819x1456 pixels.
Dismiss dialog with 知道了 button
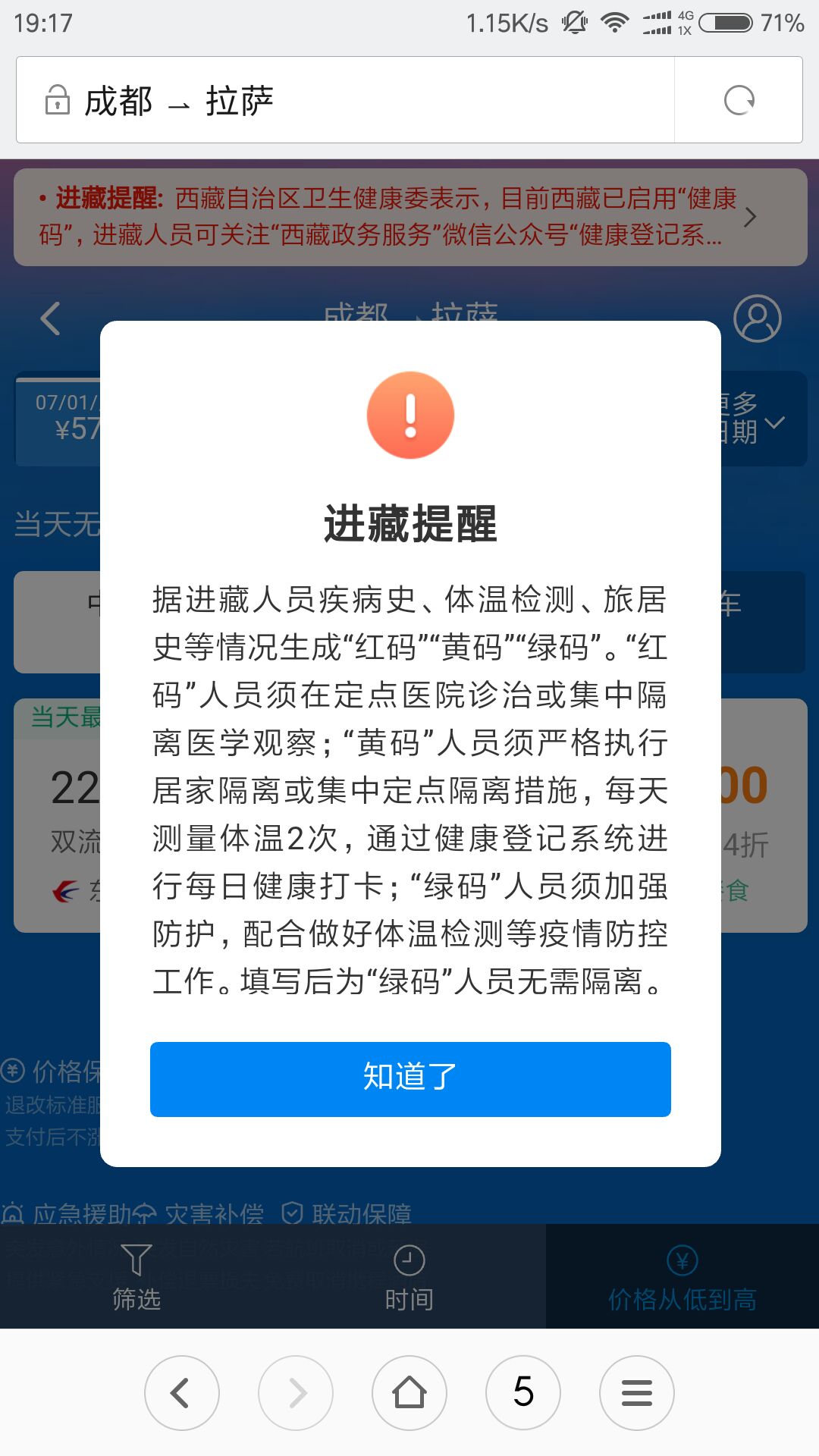point(410,1078)
